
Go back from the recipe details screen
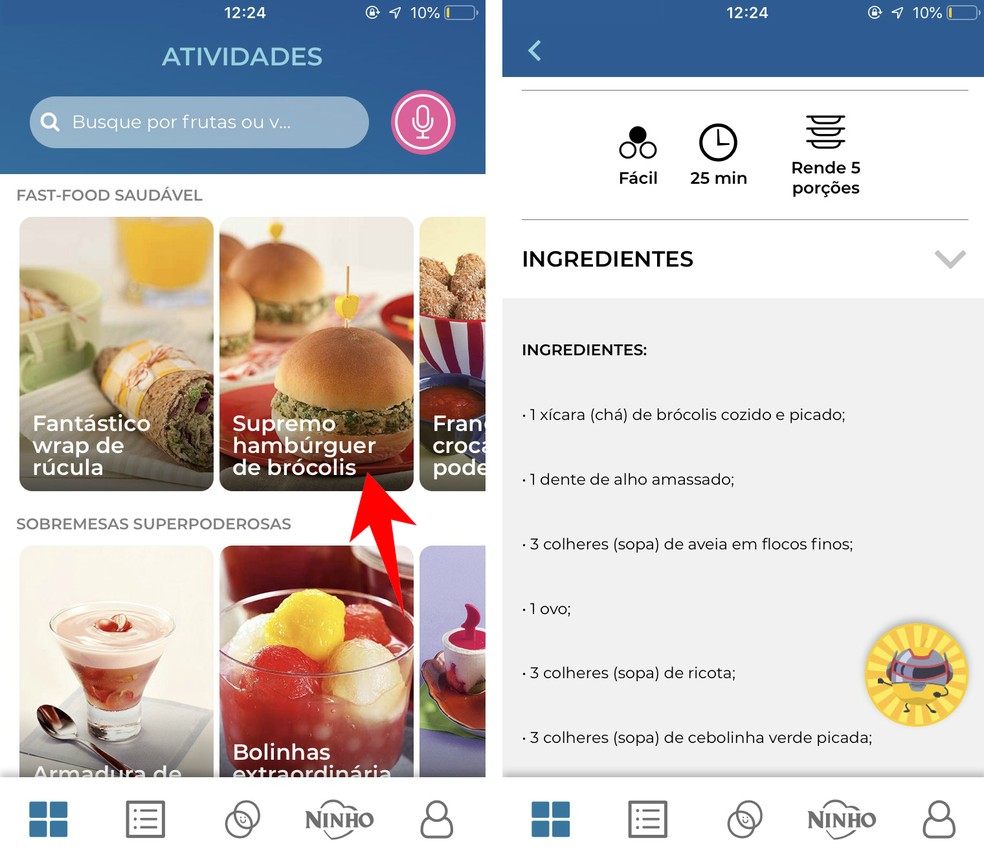pos(535,50)
